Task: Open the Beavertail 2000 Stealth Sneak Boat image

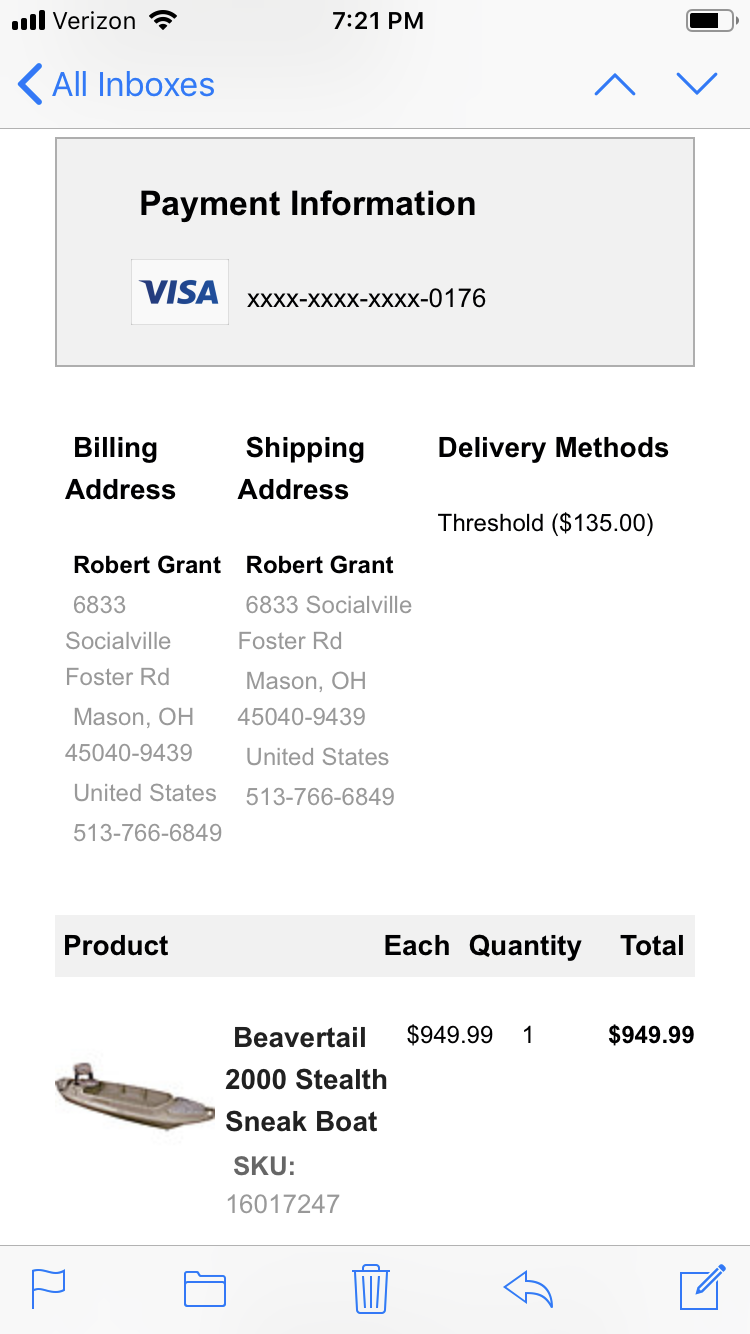Action: (x=135, y=1097)
